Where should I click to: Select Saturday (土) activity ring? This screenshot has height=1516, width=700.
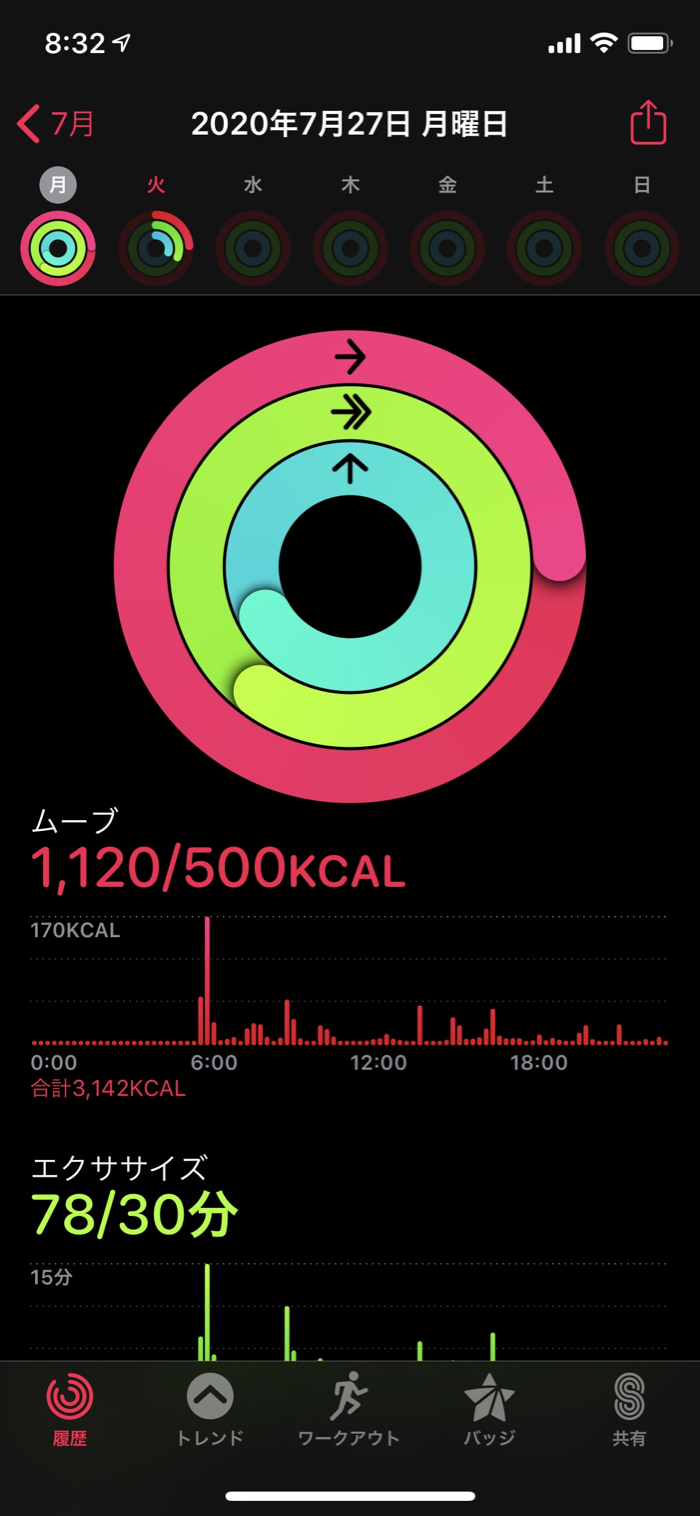pyautogui.click(x=544, y=248)
